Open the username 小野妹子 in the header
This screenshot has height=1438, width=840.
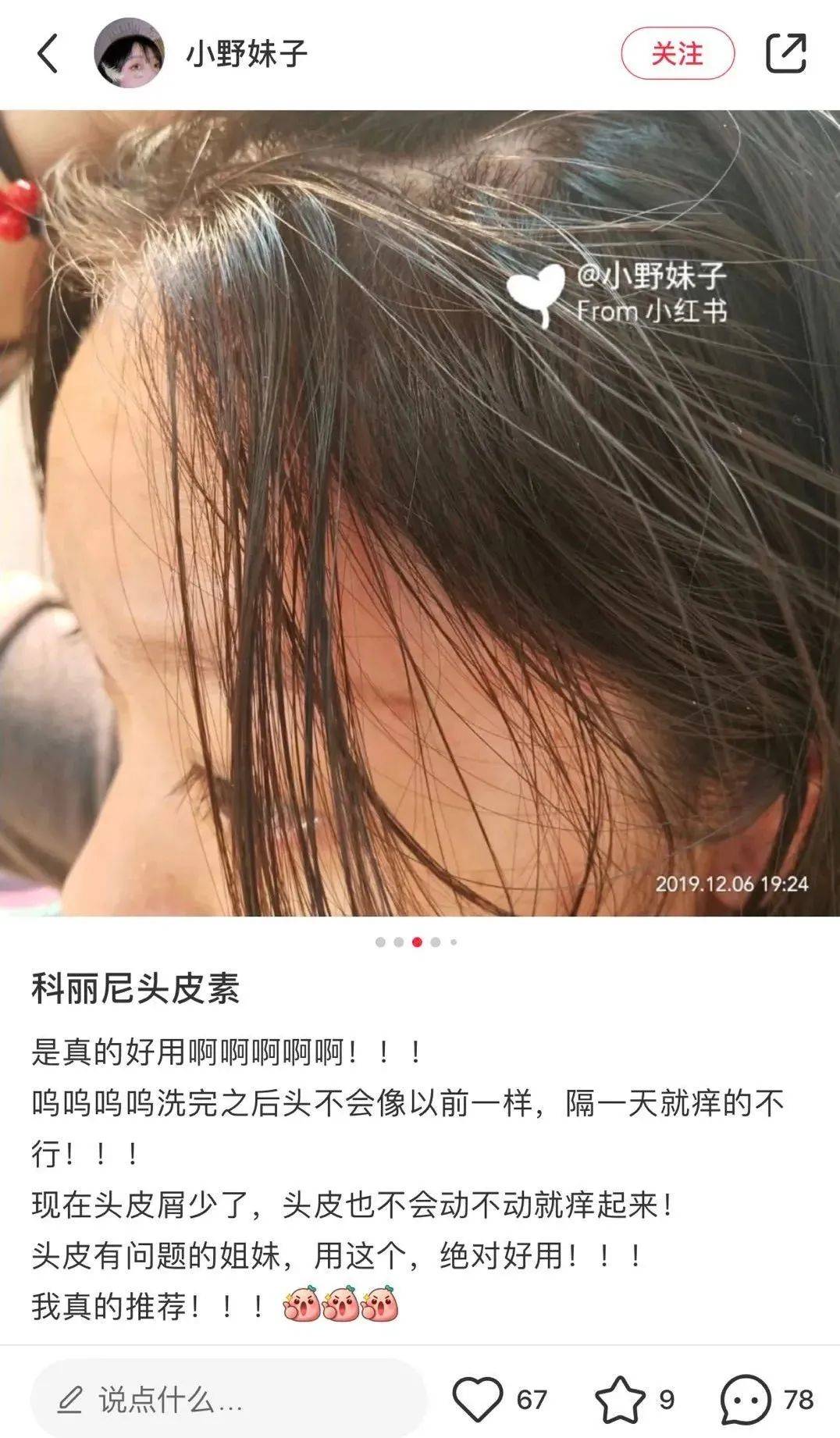247,54
